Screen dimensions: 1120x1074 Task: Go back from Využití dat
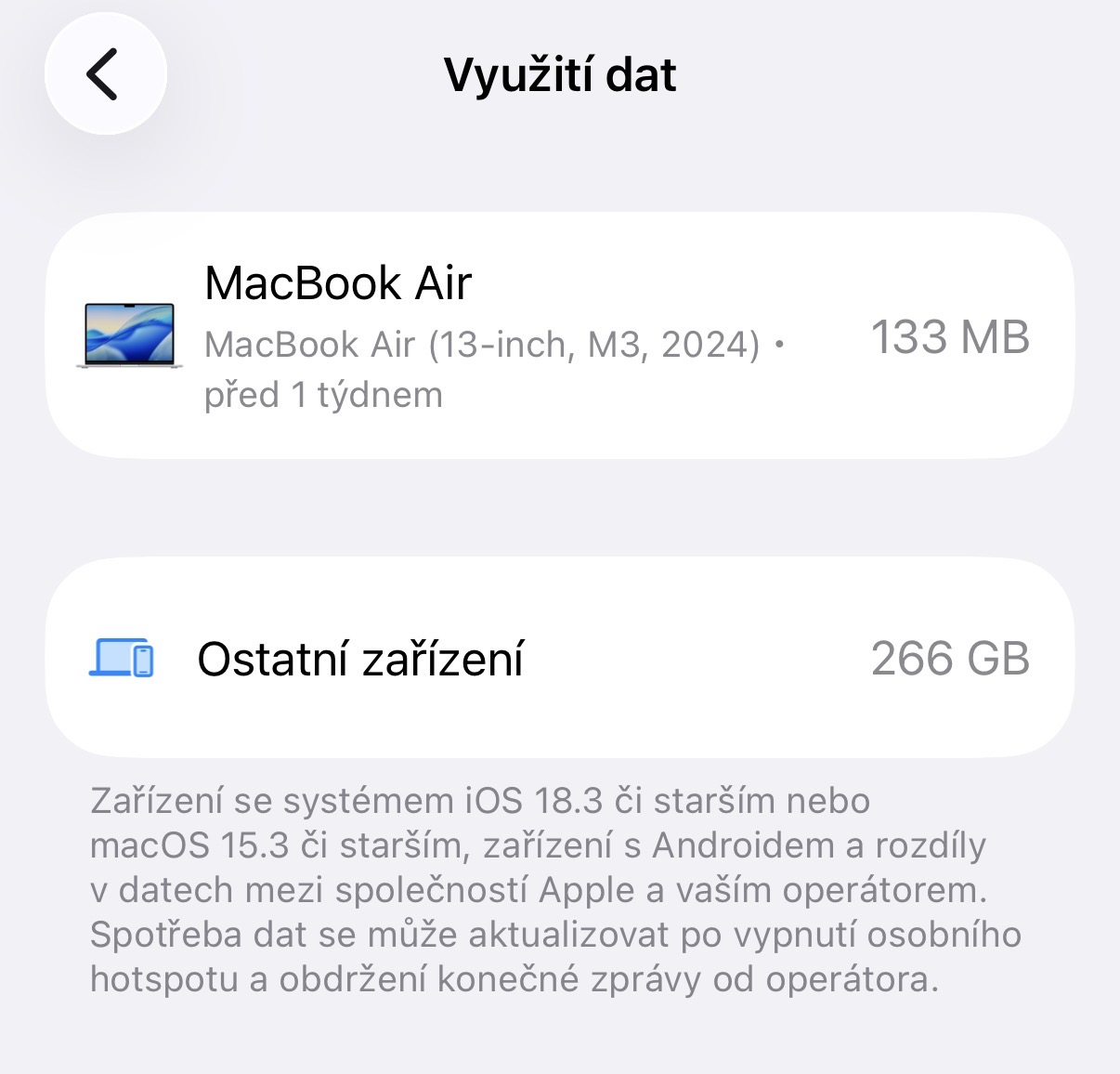(105, 74)
